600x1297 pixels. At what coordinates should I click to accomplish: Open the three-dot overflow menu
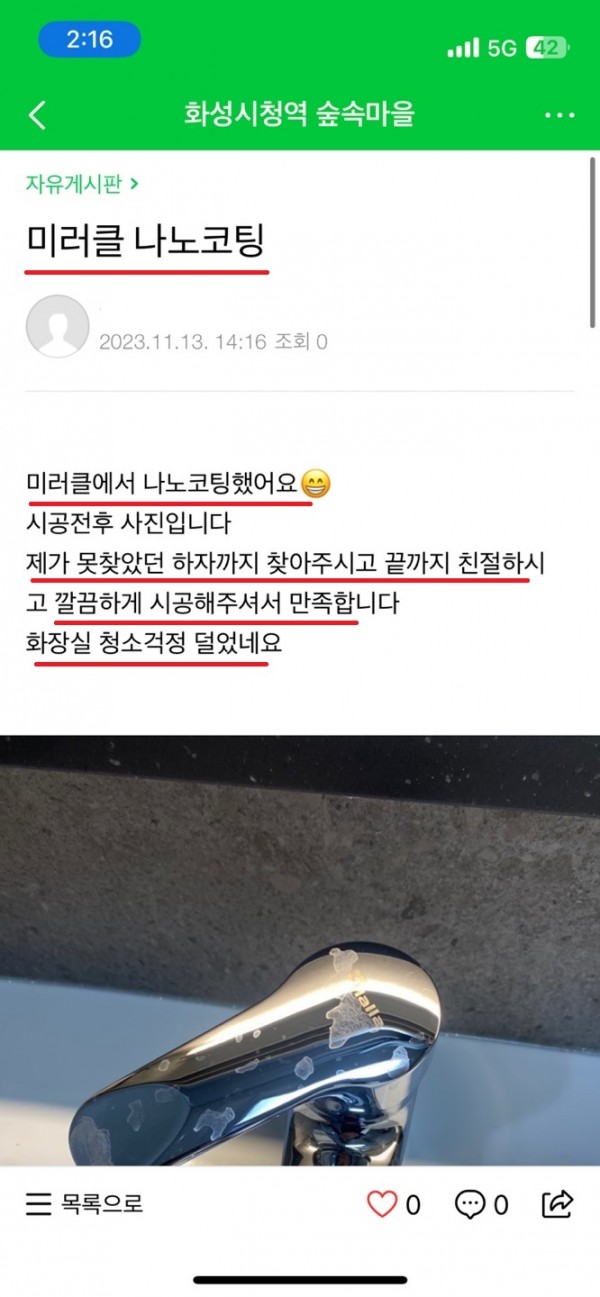pos(559,115)
